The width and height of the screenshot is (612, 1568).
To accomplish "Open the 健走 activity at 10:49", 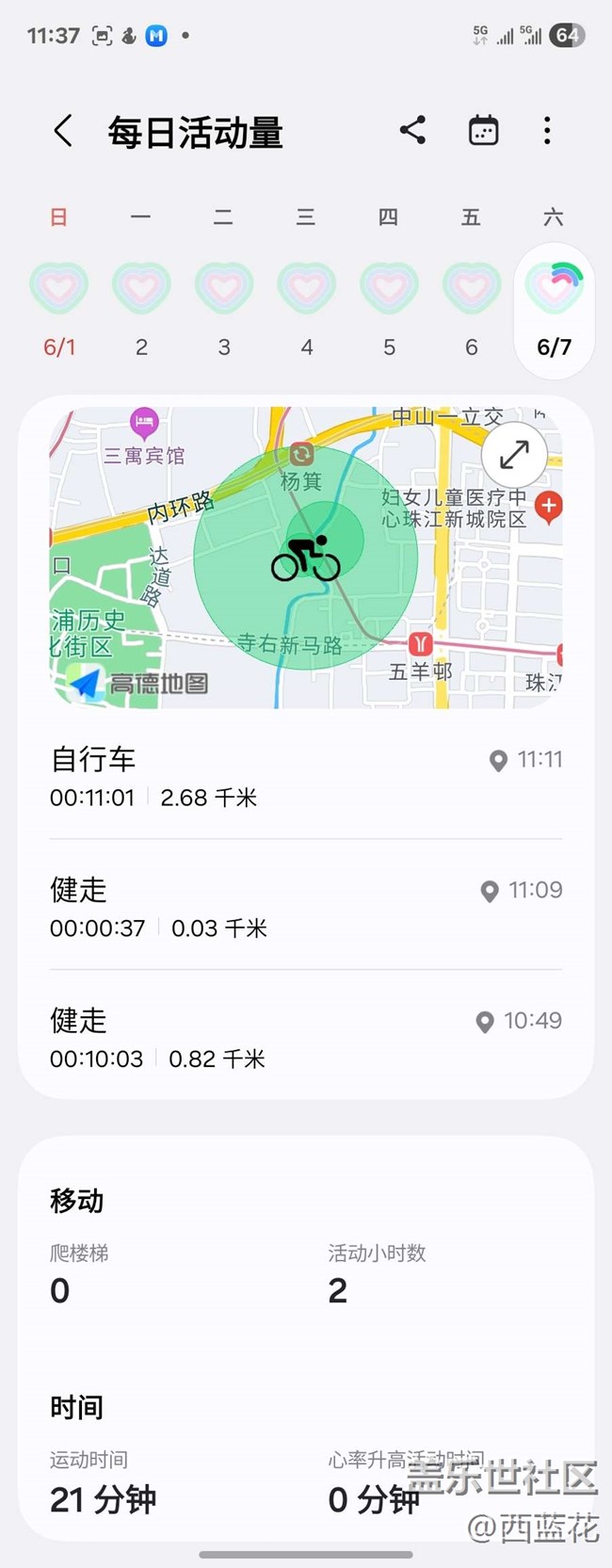I will tap(306, 1039).
